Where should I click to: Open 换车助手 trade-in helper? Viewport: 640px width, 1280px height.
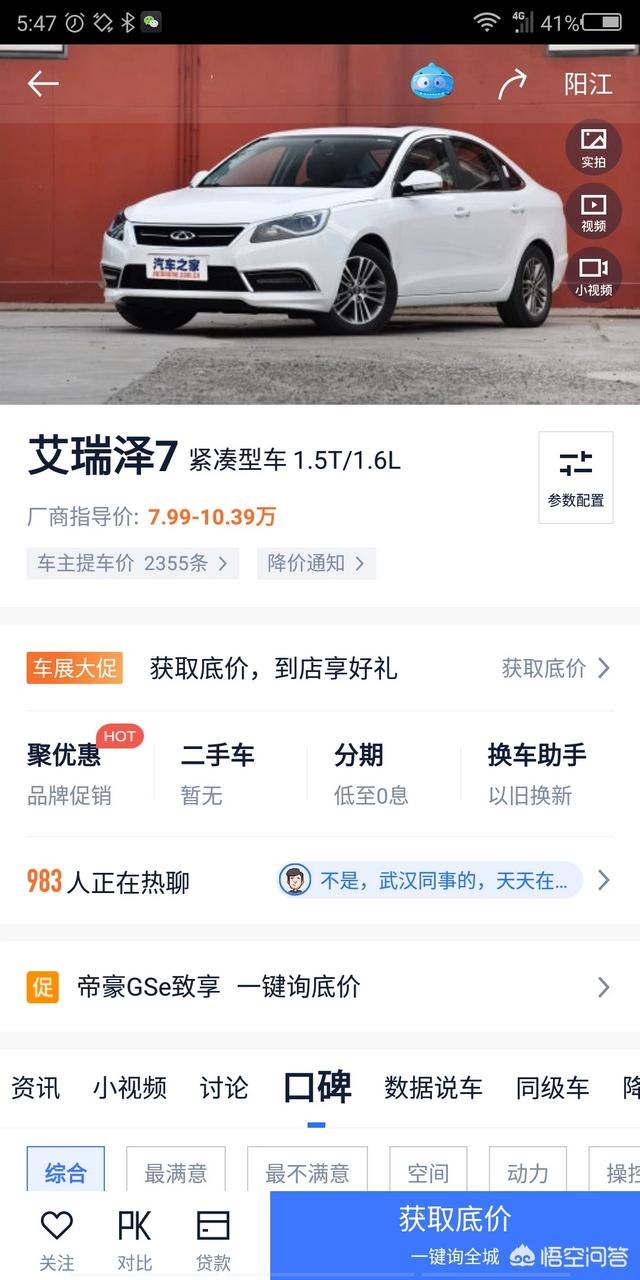tap(537, 773)
